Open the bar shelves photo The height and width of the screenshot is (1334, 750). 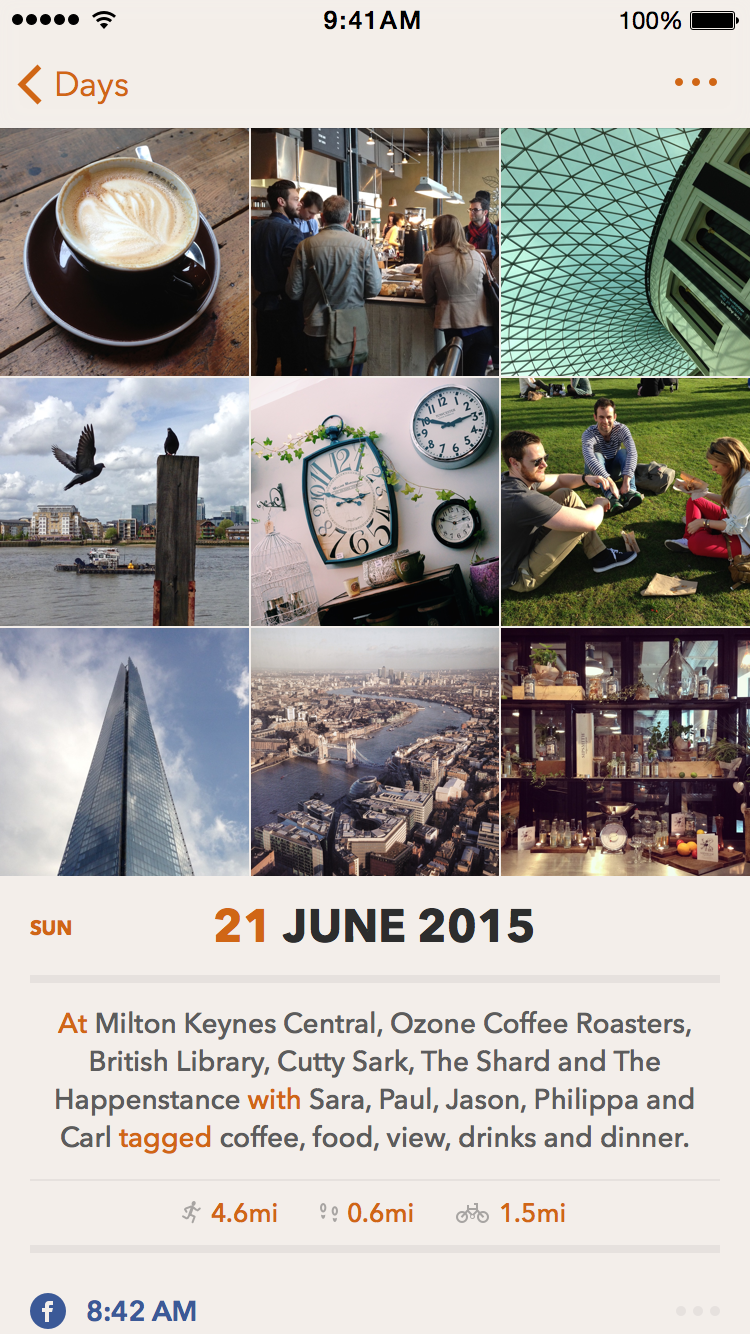(625, 752)
